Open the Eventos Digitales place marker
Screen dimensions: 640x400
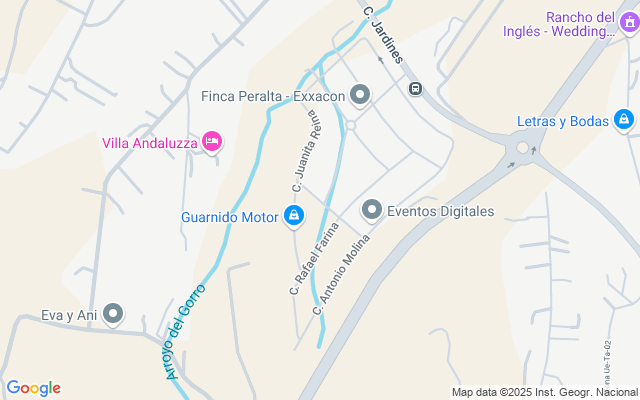(372, 210)
